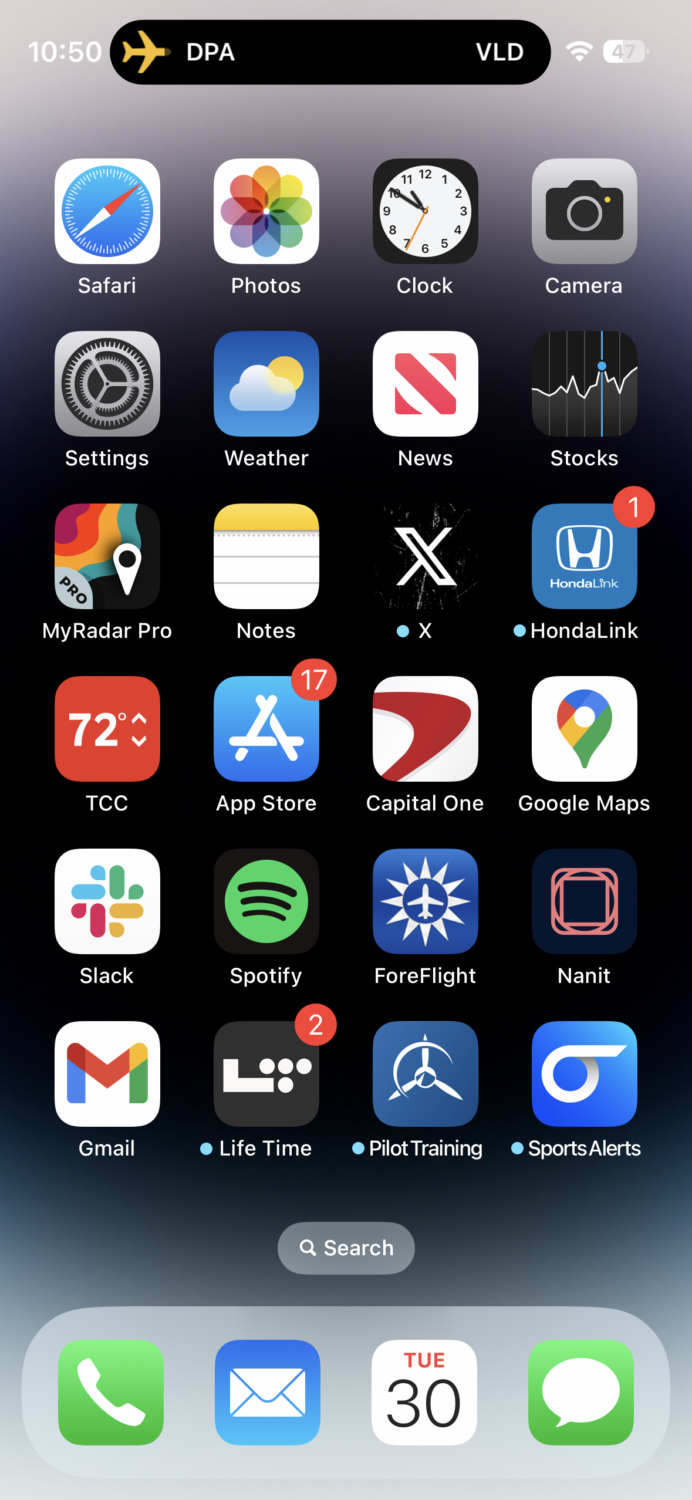
Task: Open HondaLink with one notification
Action: point(584,557)
